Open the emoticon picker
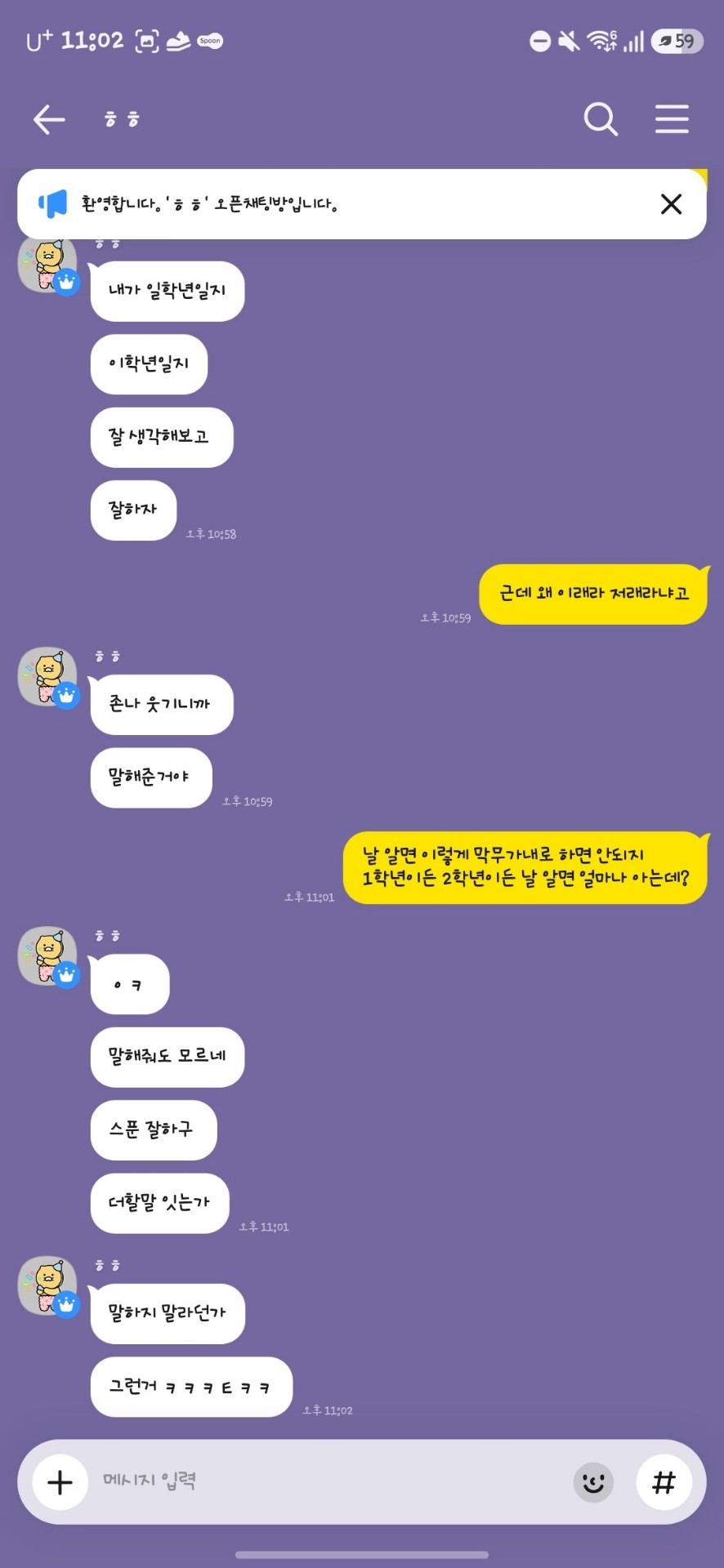 click(594, 1482)
